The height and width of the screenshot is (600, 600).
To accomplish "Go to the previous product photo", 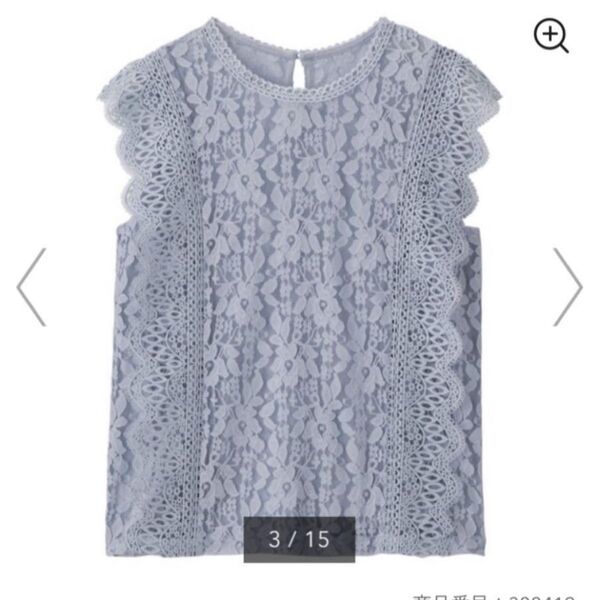I will 31,288.
